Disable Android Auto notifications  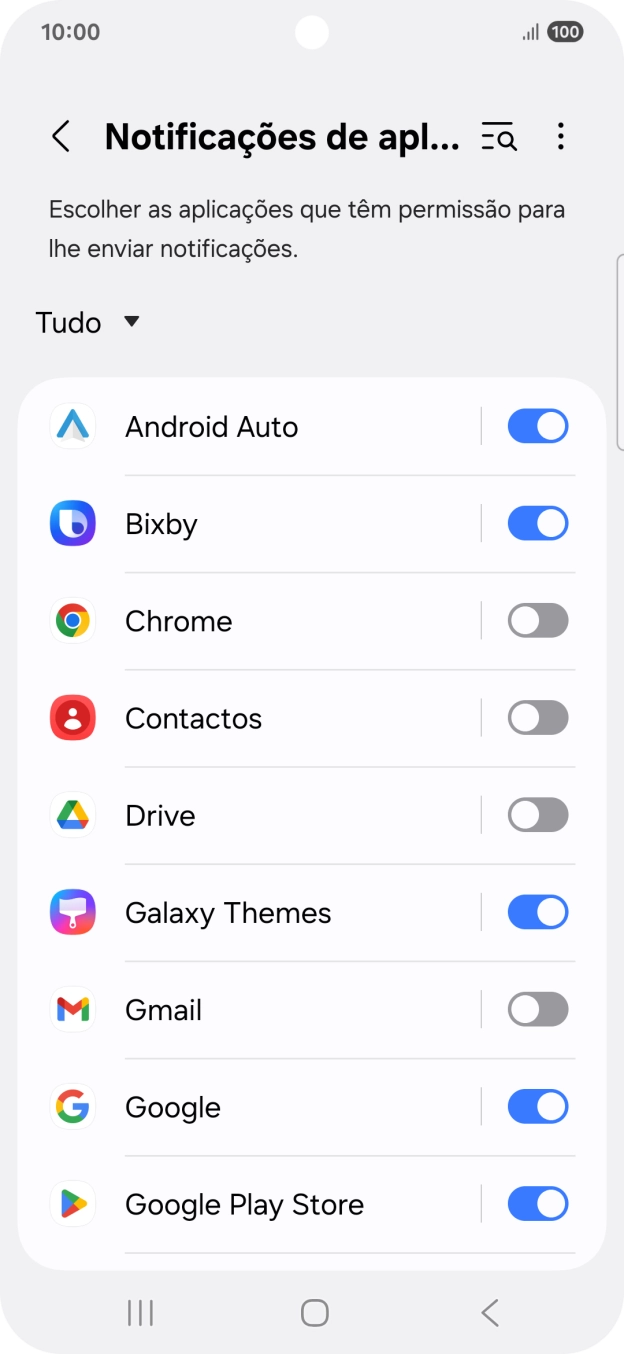537,427
